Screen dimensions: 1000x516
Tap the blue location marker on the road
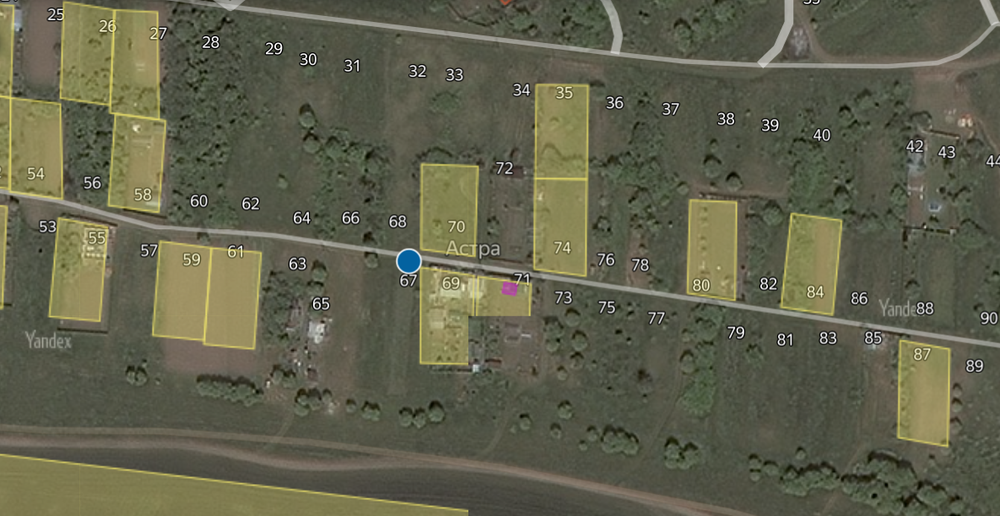click(x=409, y=262)
